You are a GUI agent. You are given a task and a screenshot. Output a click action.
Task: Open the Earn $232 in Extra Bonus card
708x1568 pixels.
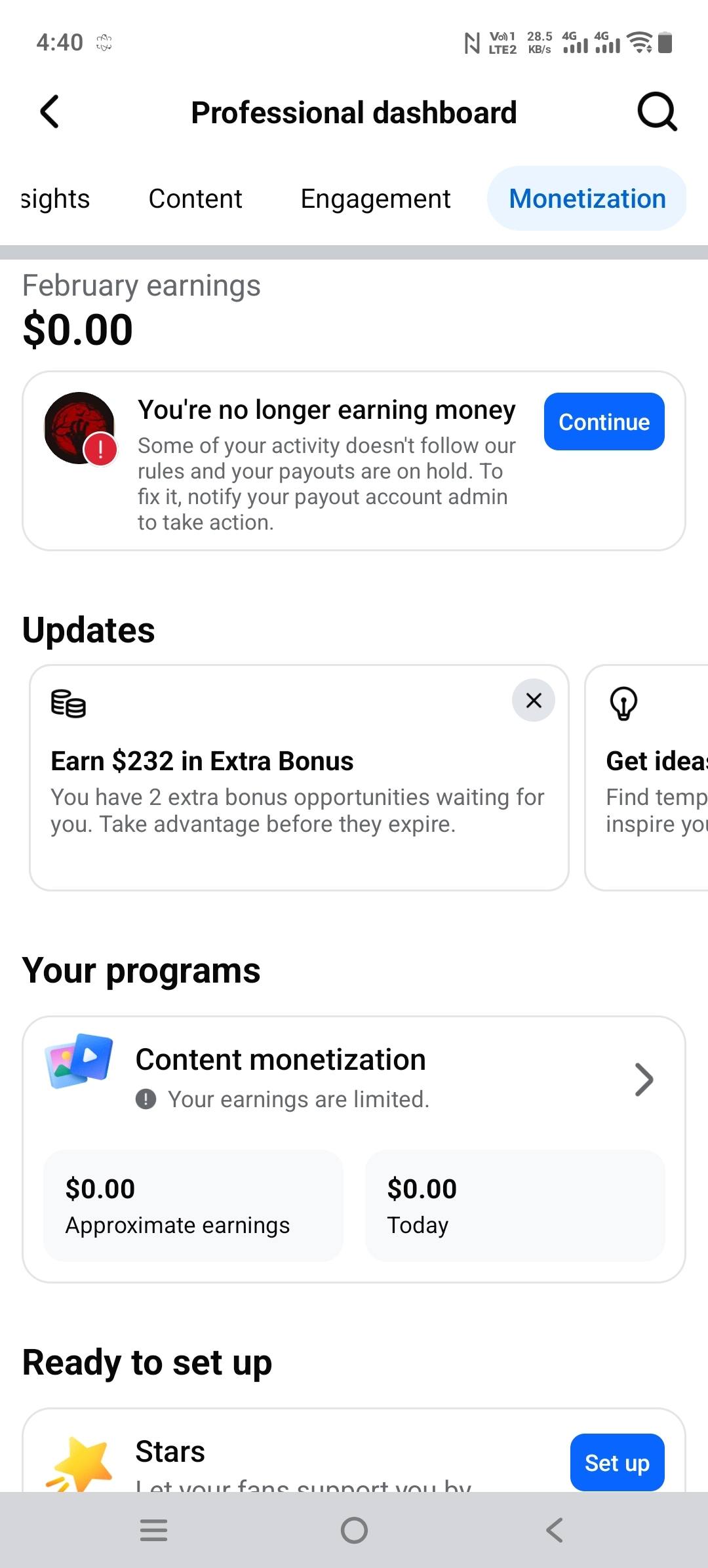click(x=262, y=787)
